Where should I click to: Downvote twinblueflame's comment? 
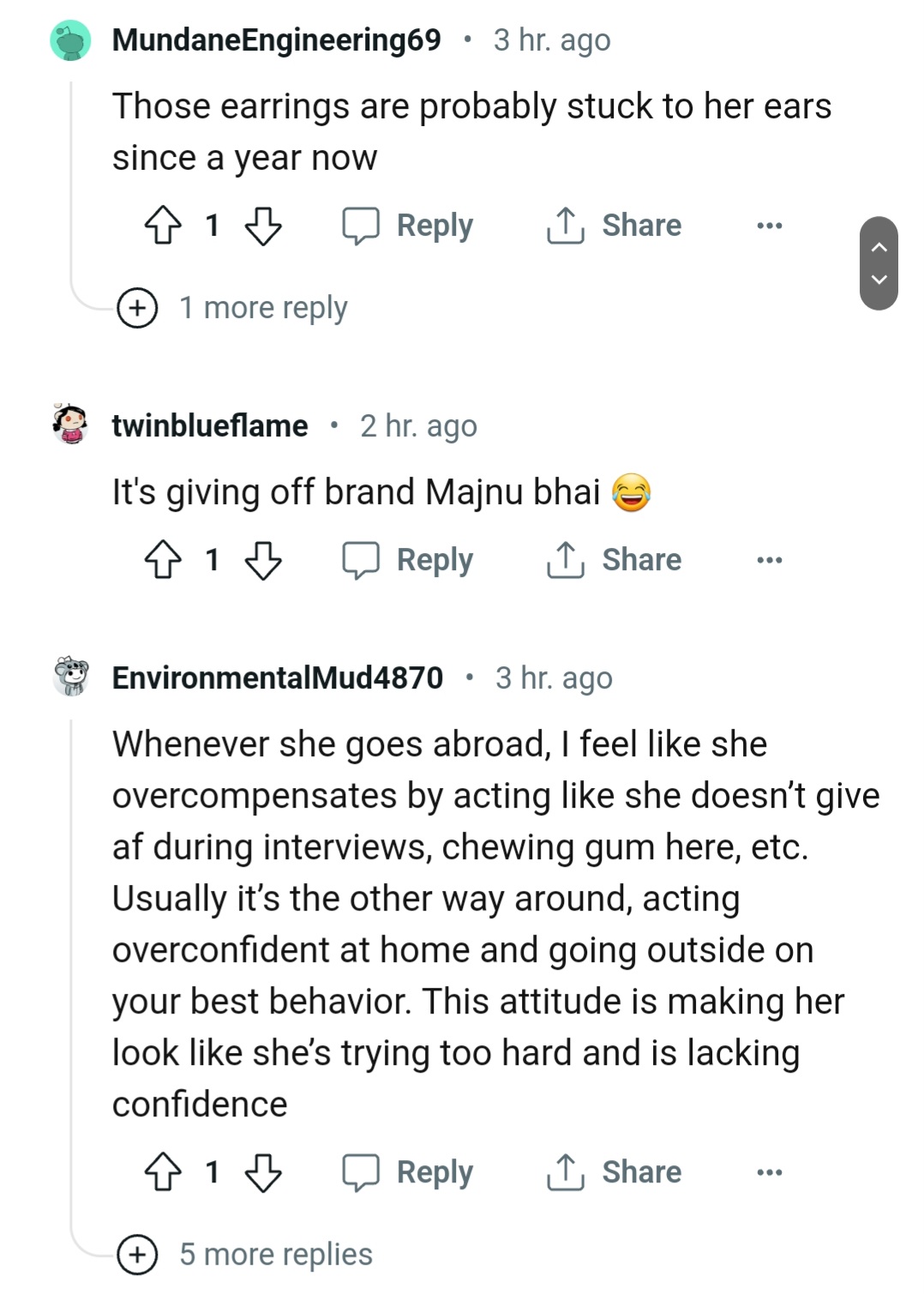tap(263, 560)
